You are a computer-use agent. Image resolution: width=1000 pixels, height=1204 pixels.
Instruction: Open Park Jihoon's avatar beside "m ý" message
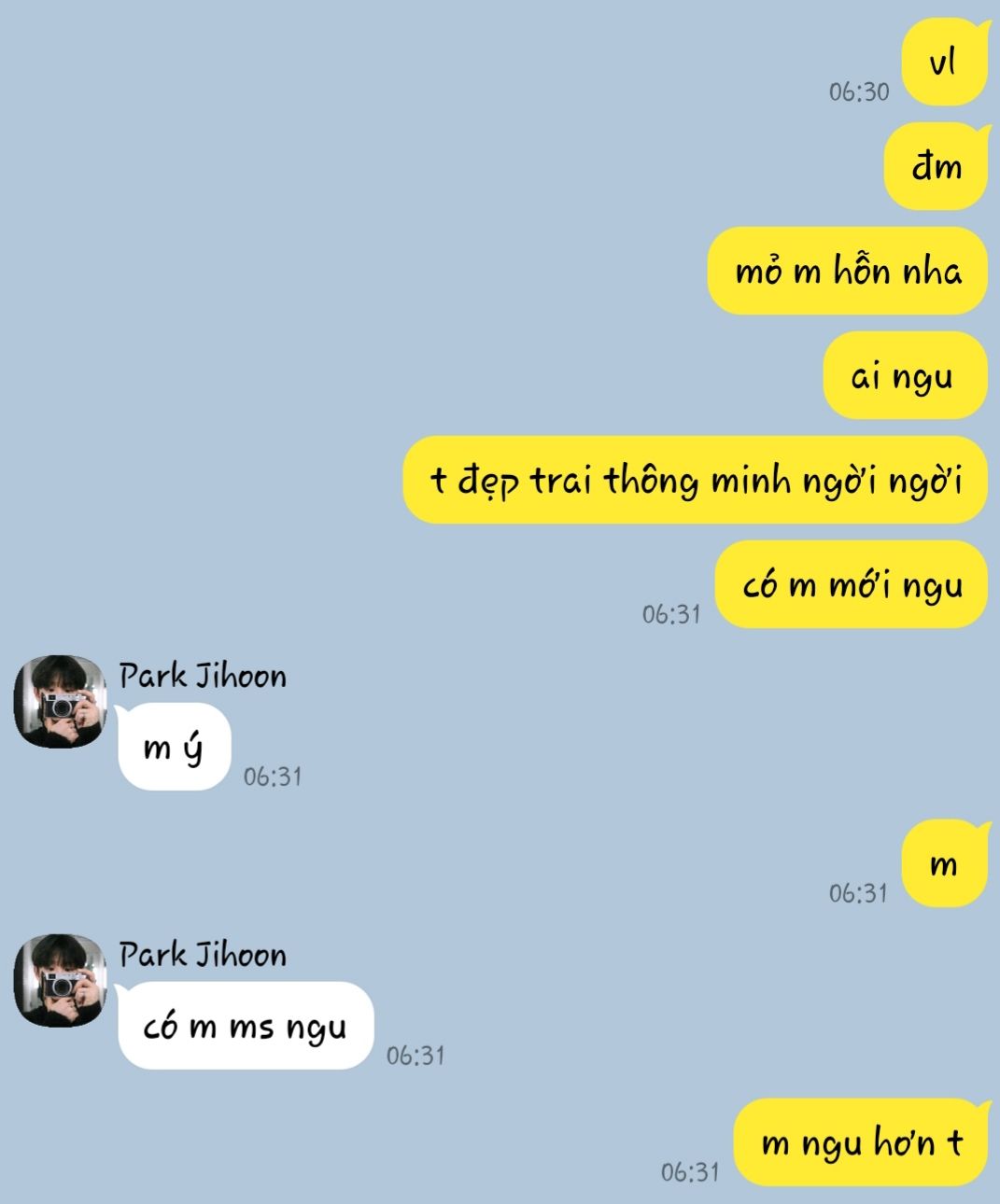pos(60,702)
